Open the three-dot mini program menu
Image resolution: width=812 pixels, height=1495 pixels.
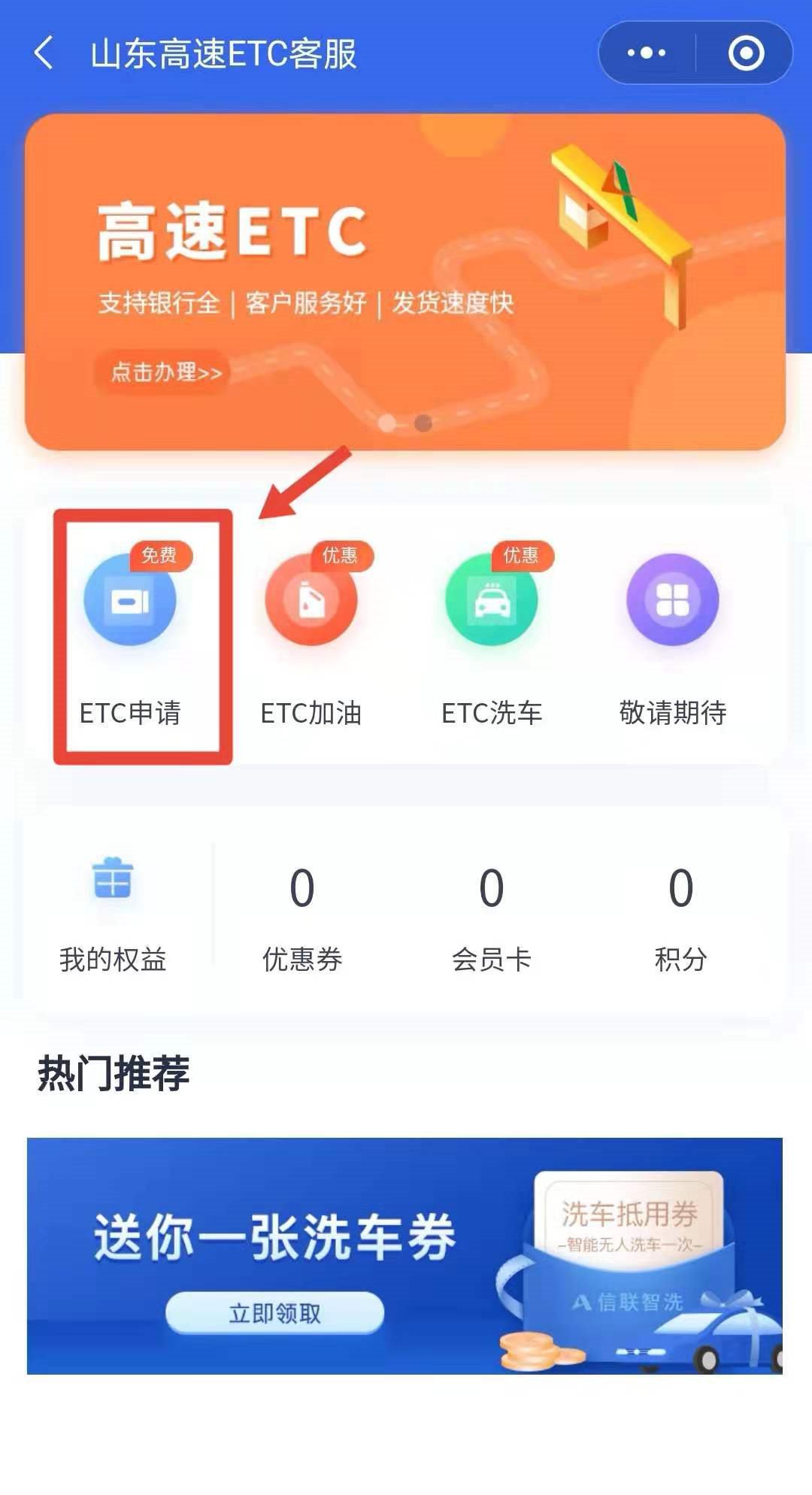(647, 53)
